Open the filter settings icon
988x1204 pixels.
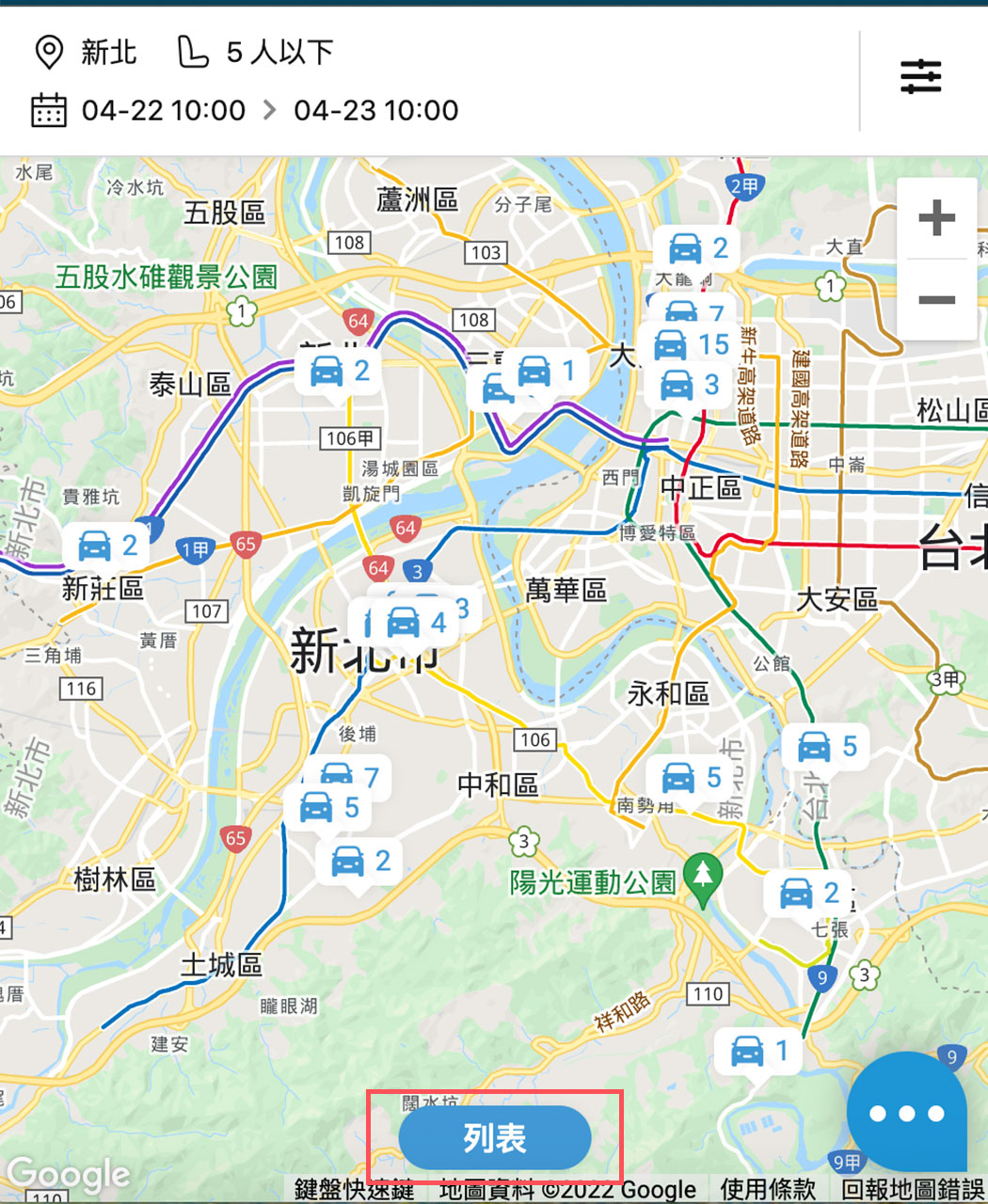(920, 76)
